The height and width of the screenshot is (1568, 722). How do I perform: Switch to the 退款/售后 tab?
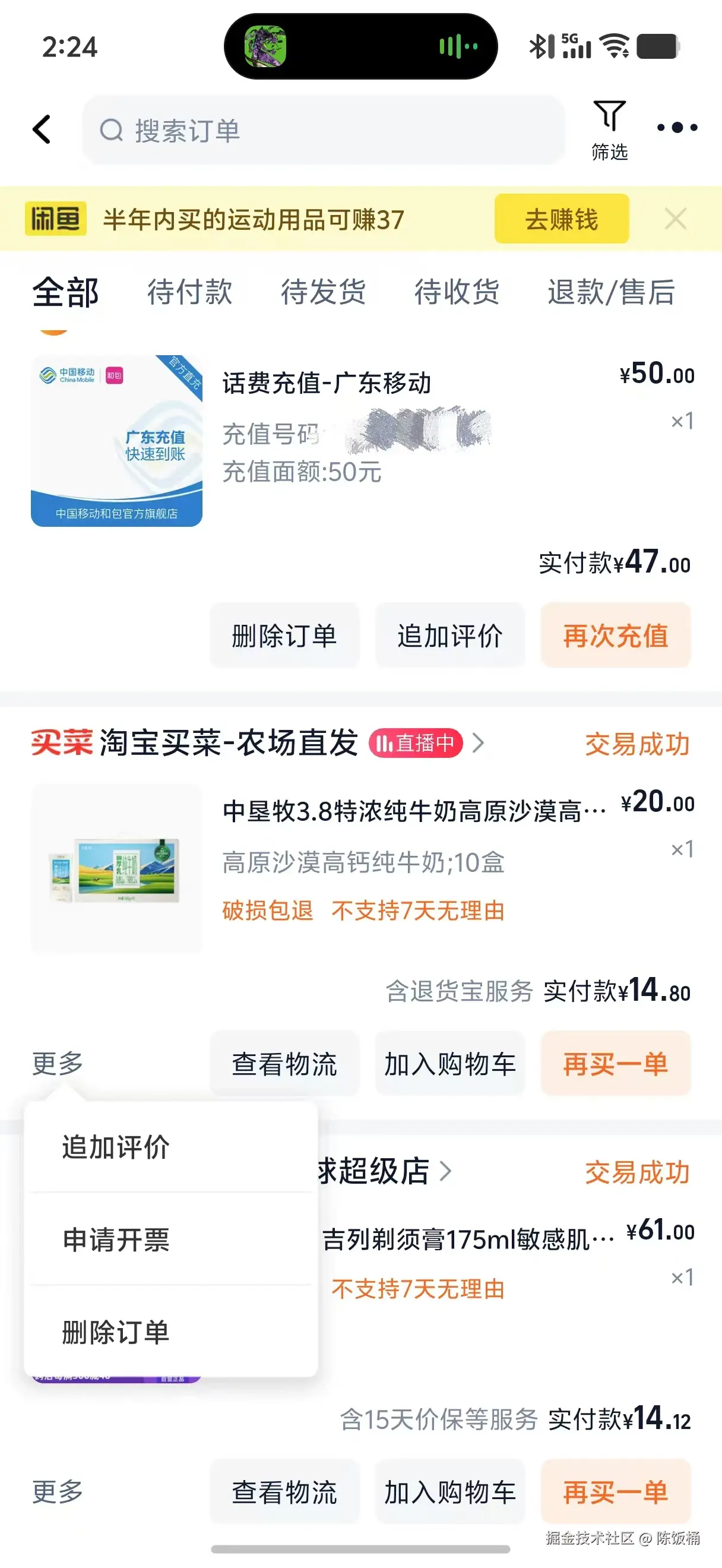coord(611,292)
